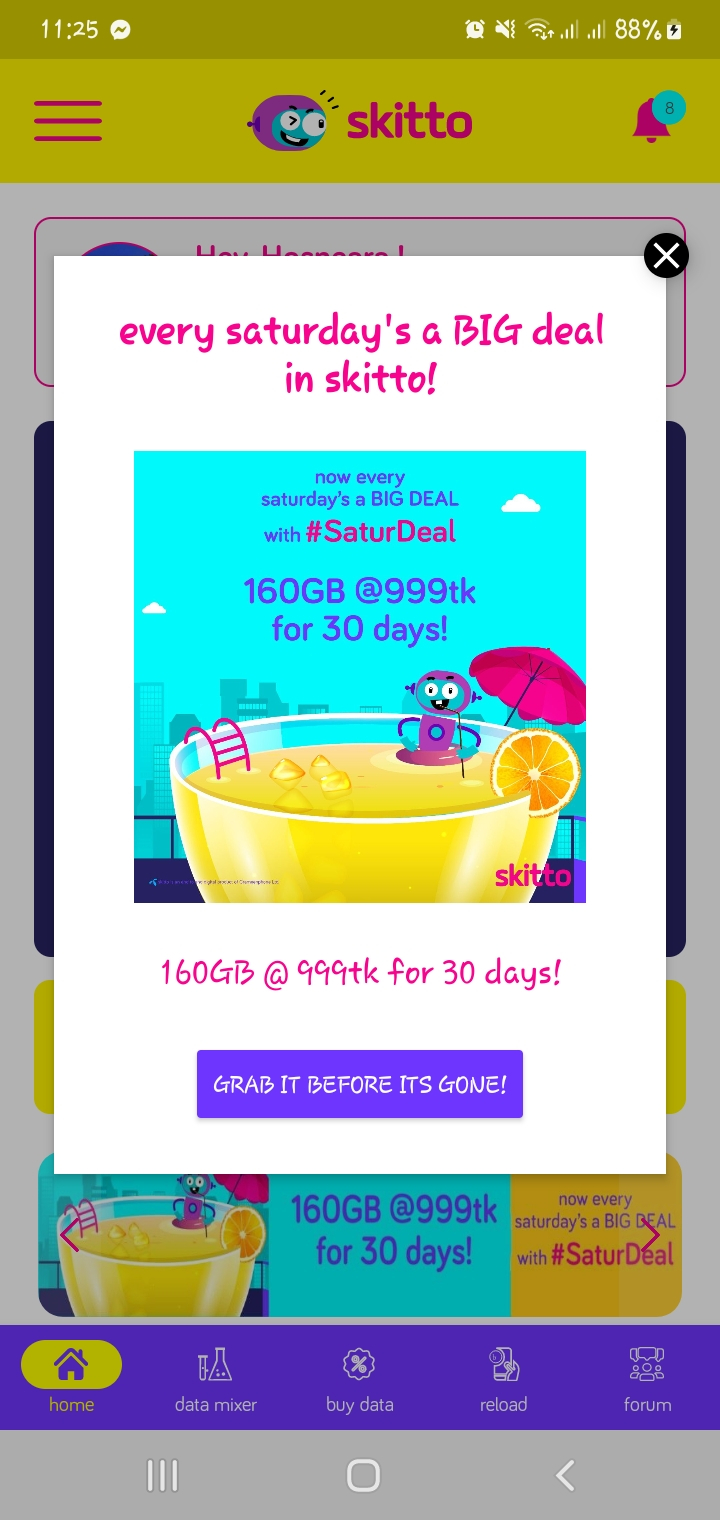Viewport: 720px width, 1520px height.
Task: Open the reload tab
Action: click(x=503, y=1378)
